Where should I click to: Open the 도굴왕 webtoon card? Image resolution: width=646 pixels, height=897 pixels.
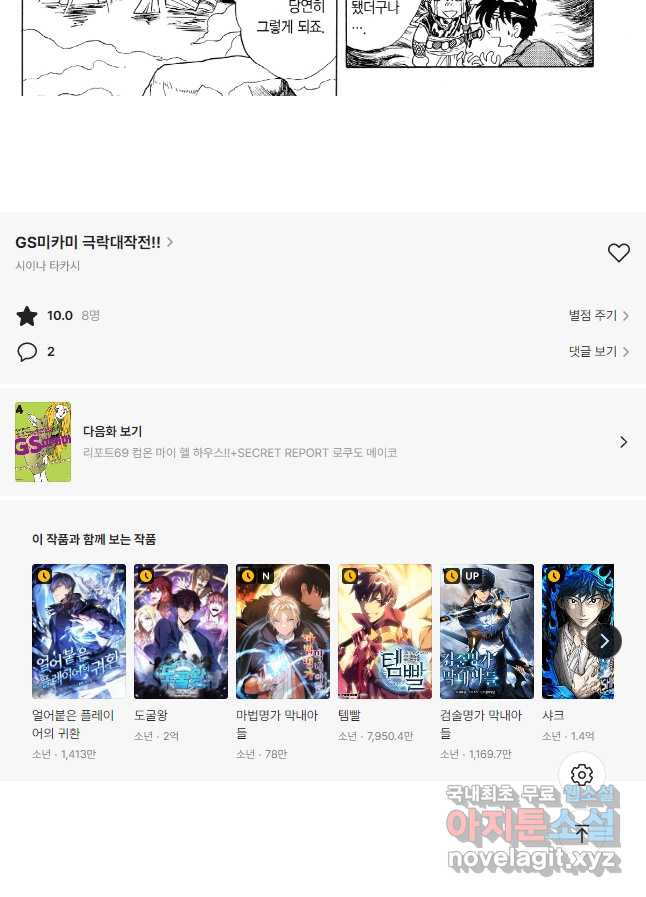[x=181, y=631]
